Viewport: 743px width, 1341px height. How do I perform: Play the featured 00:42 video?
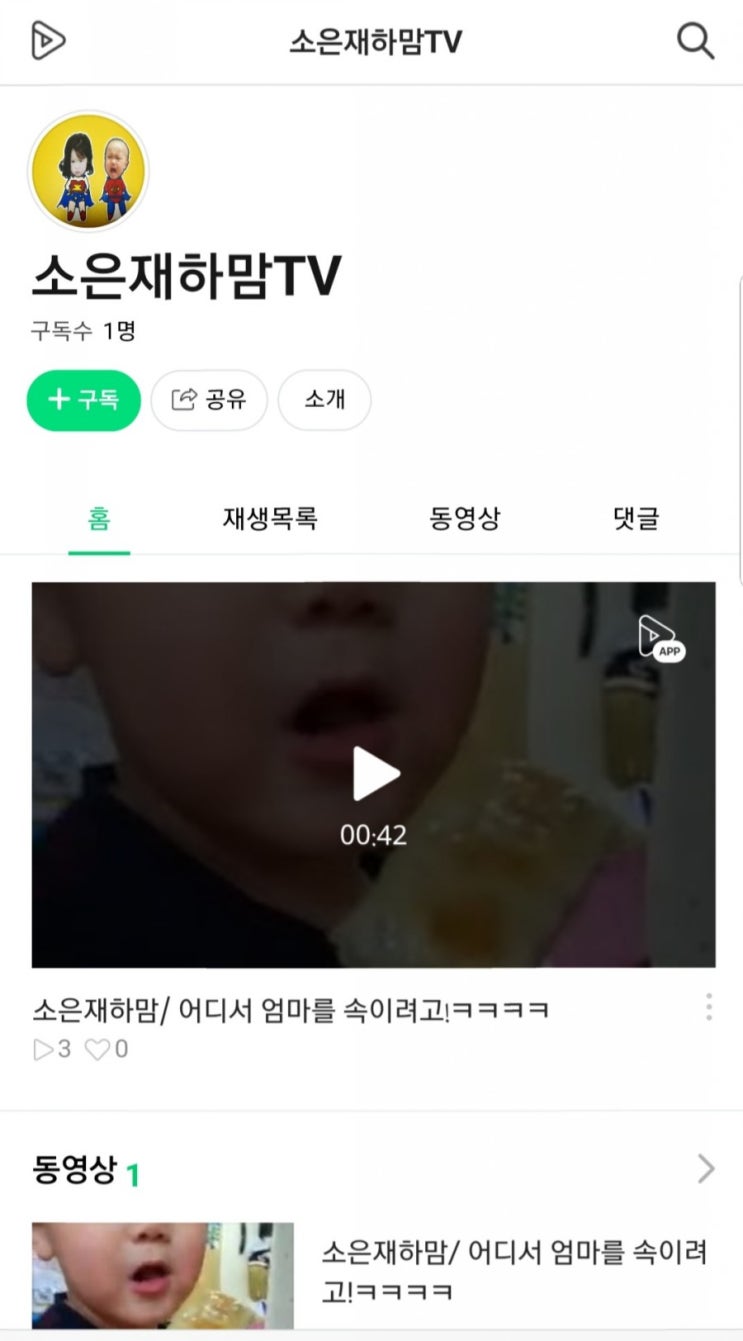(x=375, y=775)
